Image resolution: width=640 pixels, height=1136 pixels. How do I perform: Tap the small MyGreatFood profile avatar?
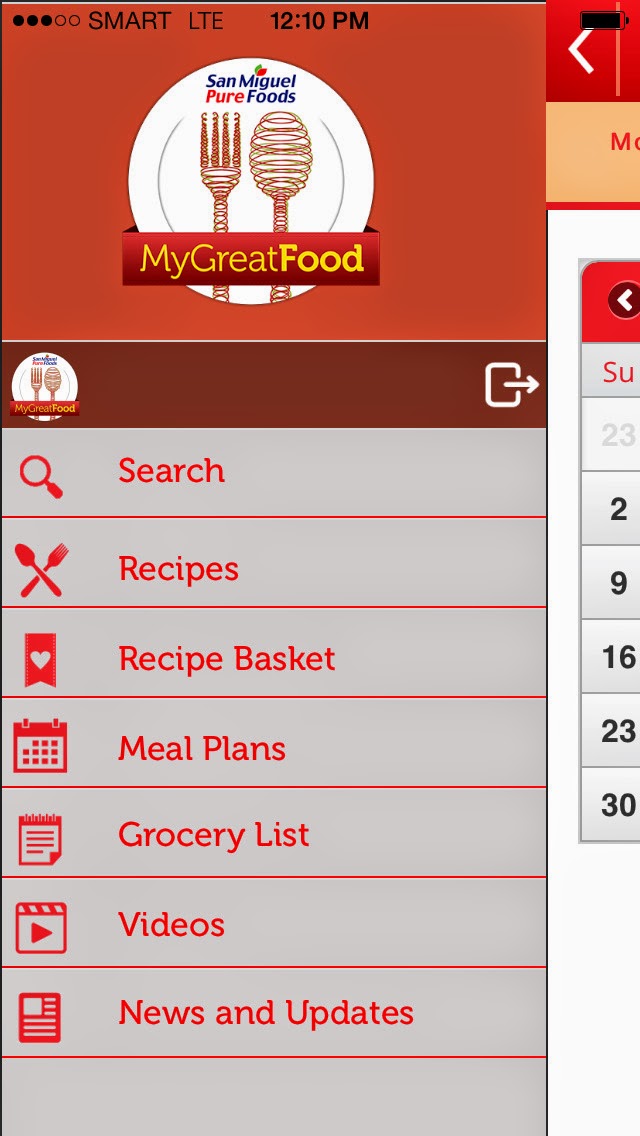pos(44,385)
